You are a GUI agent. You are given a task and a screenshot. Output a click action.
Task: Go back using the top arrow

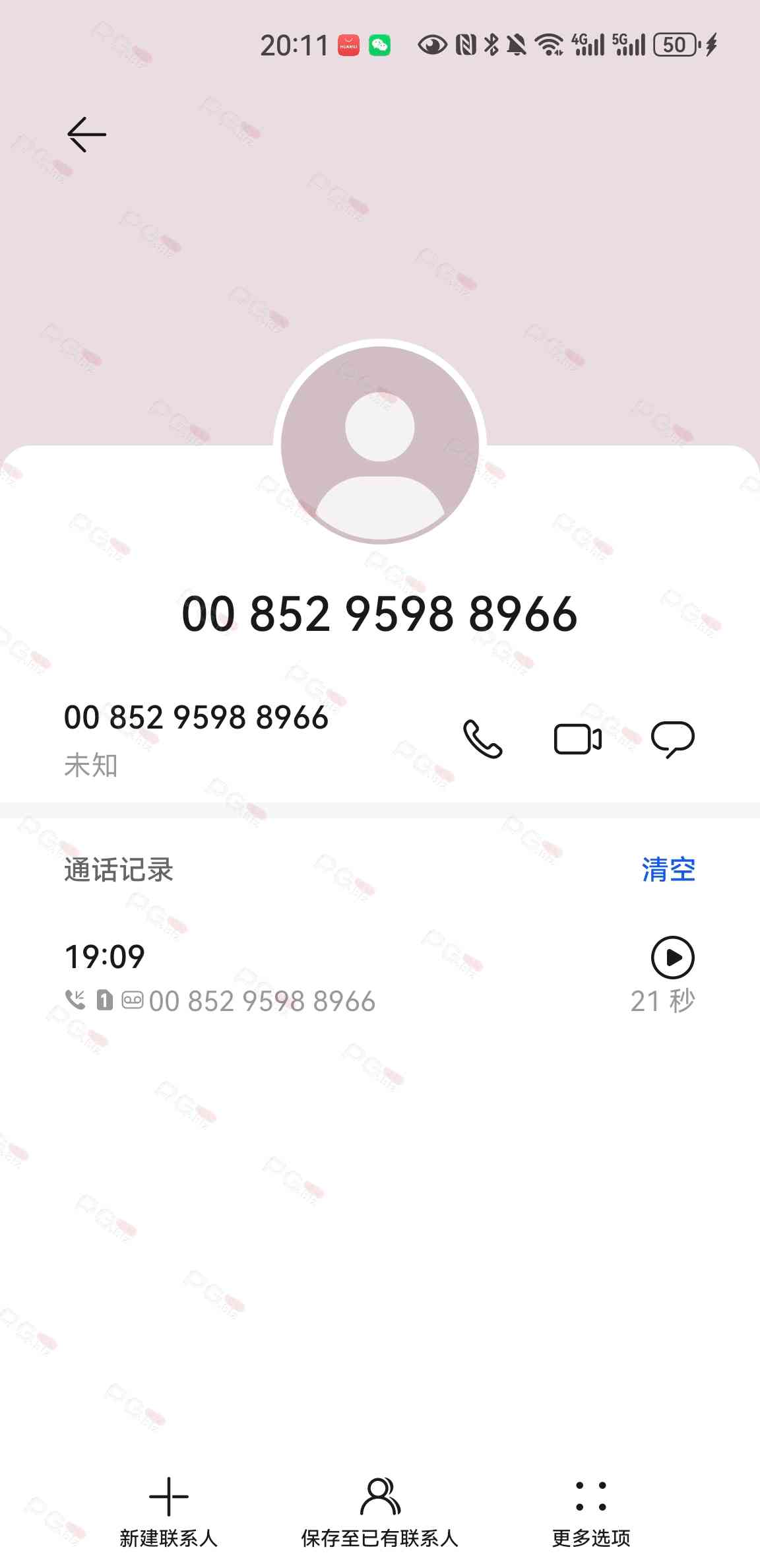86,135
